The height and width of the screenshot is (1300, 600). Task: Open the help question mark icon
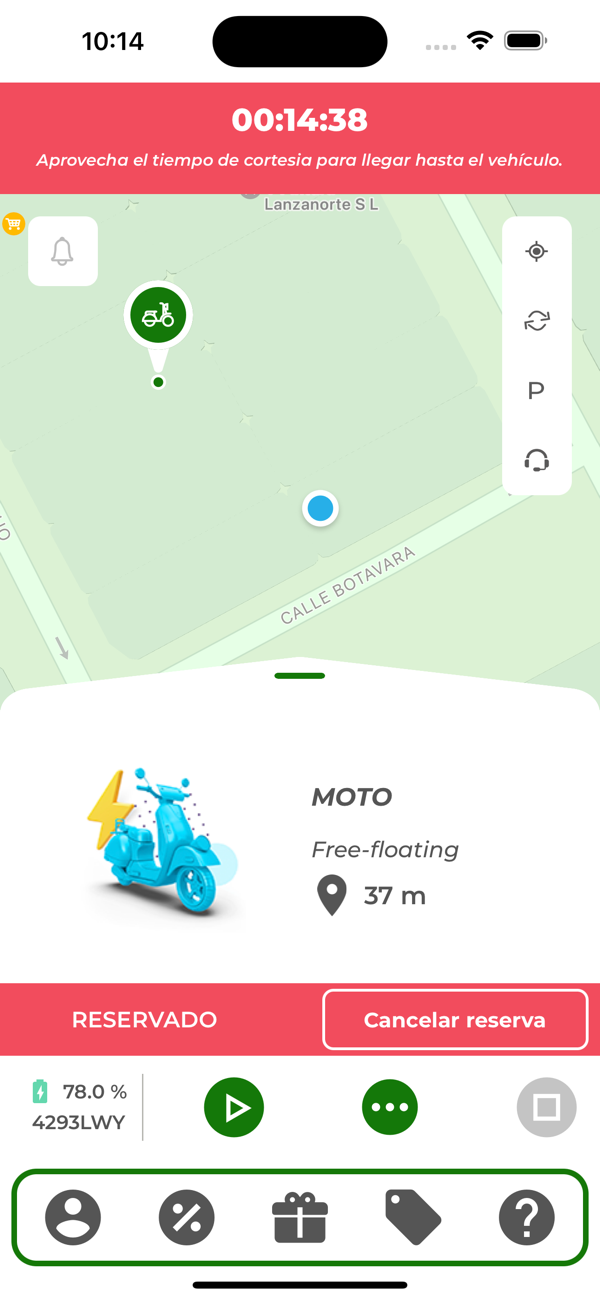(527, 1217)
